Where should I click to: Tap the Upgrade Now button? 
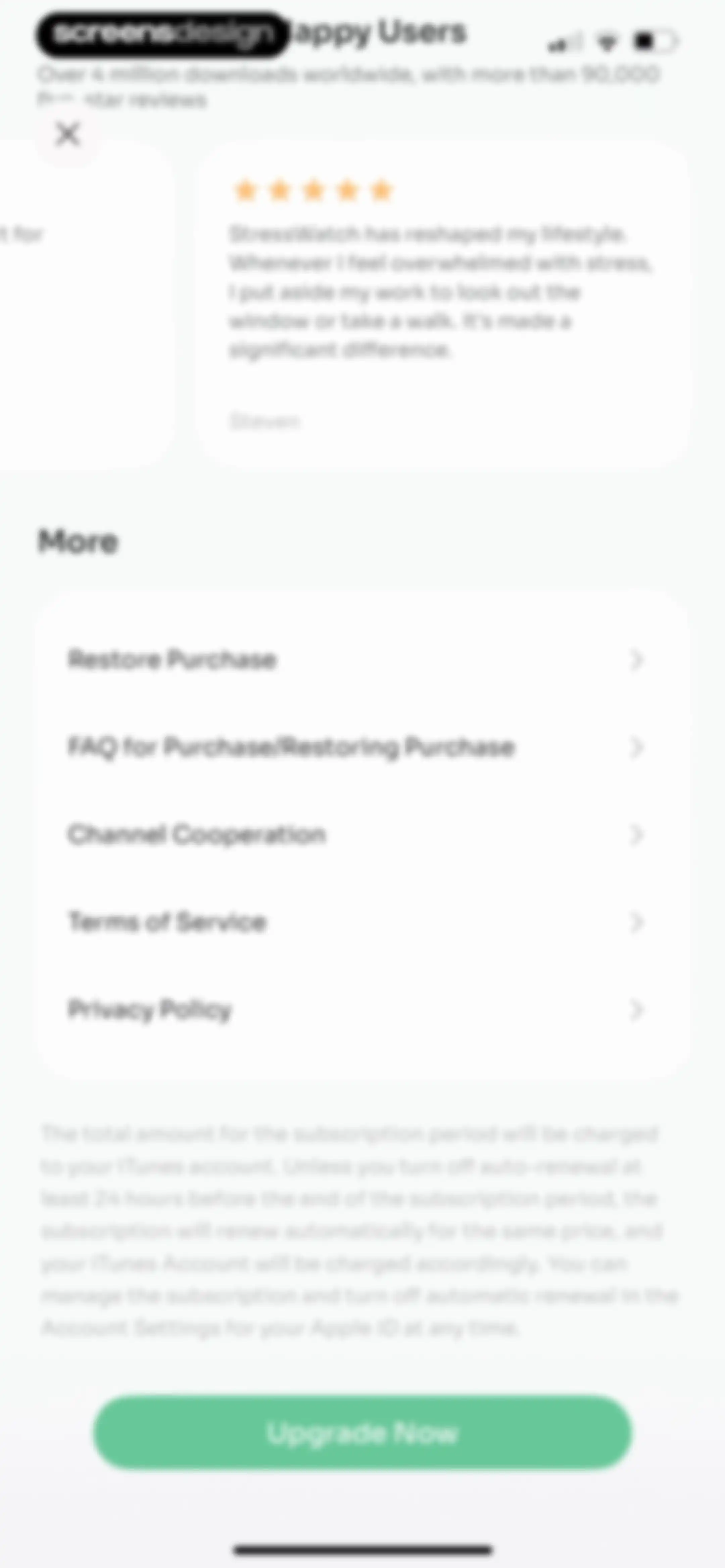(x=363, y=1433)
